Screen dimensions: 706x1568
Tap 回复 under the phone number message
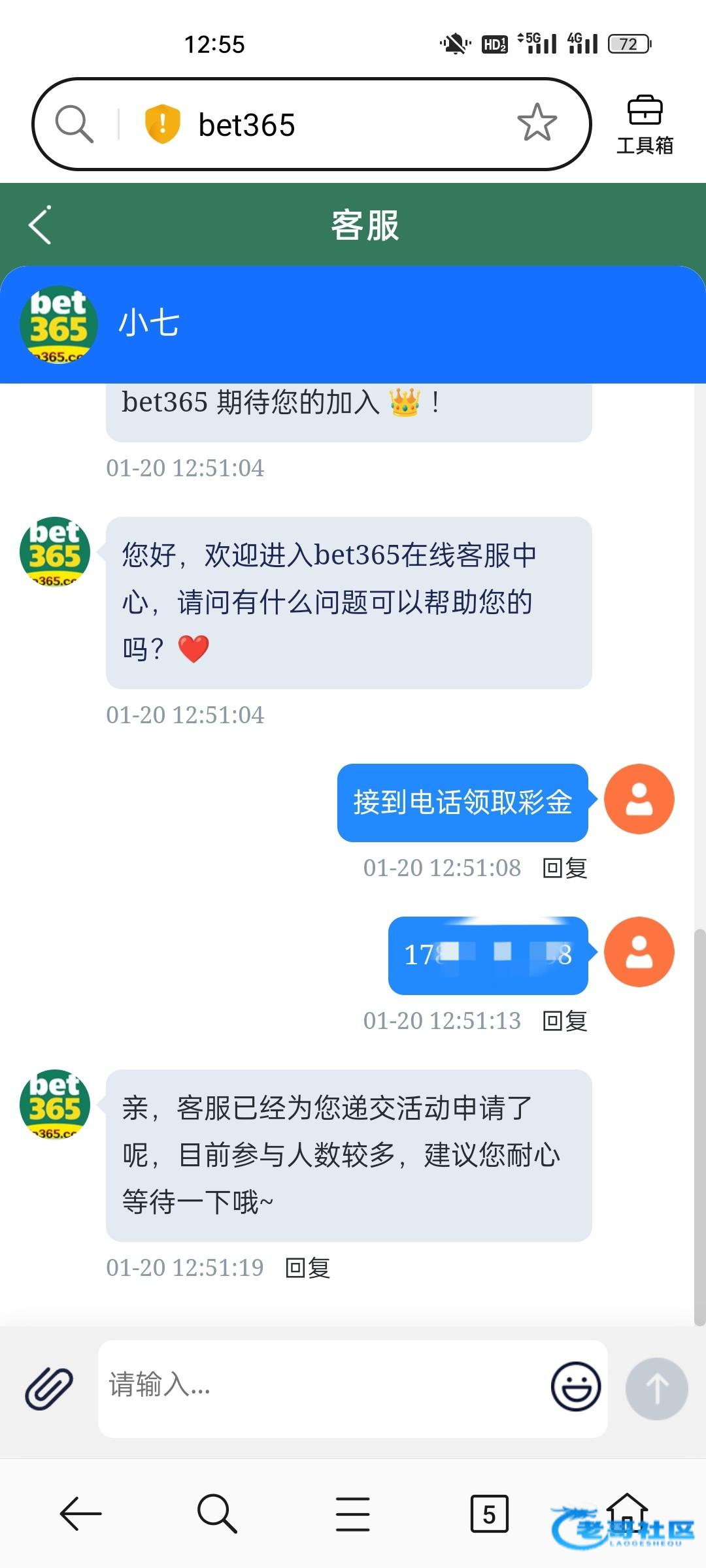[565, 1021]
